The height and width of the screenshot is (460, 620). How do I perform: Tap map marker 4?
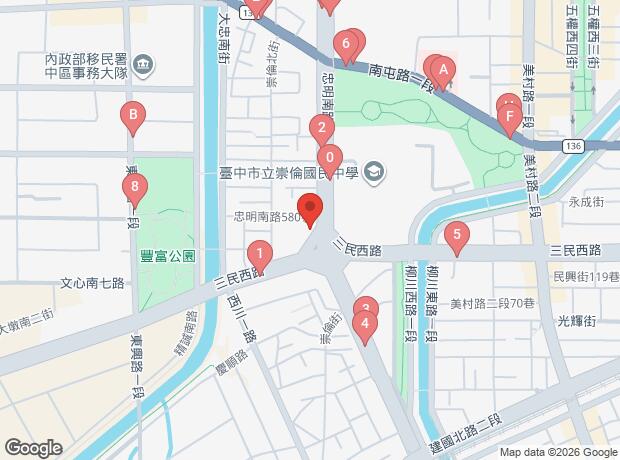[x=365, y=327]
